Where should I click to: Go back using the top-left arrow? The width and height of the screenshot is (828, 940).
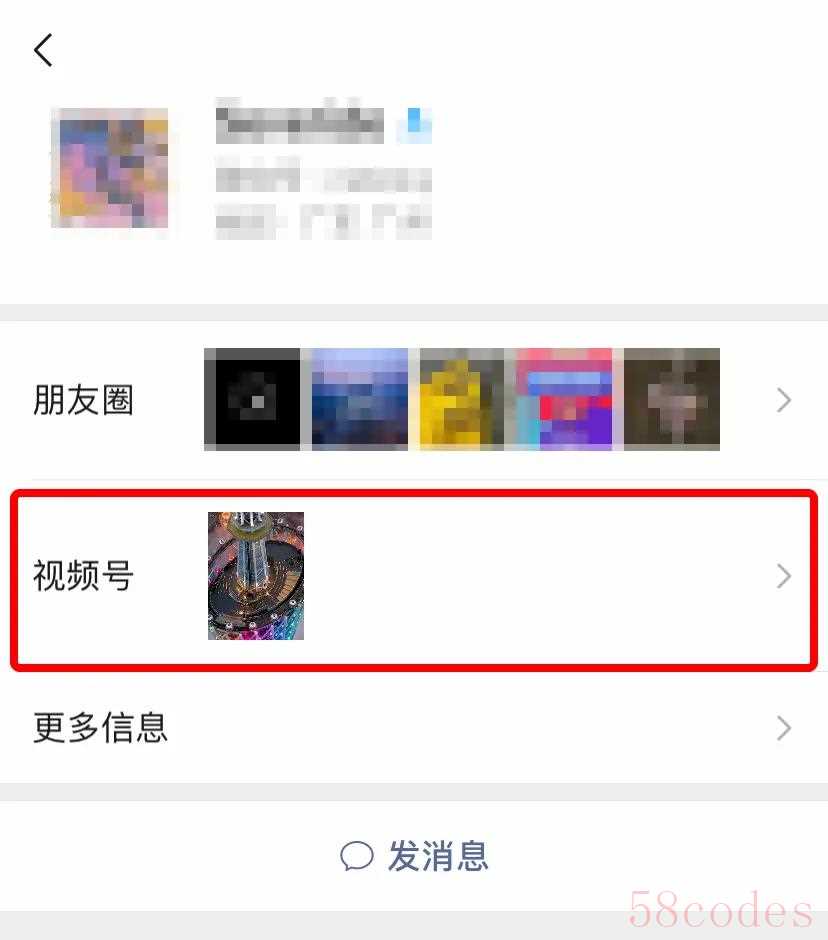coord(43,50)
